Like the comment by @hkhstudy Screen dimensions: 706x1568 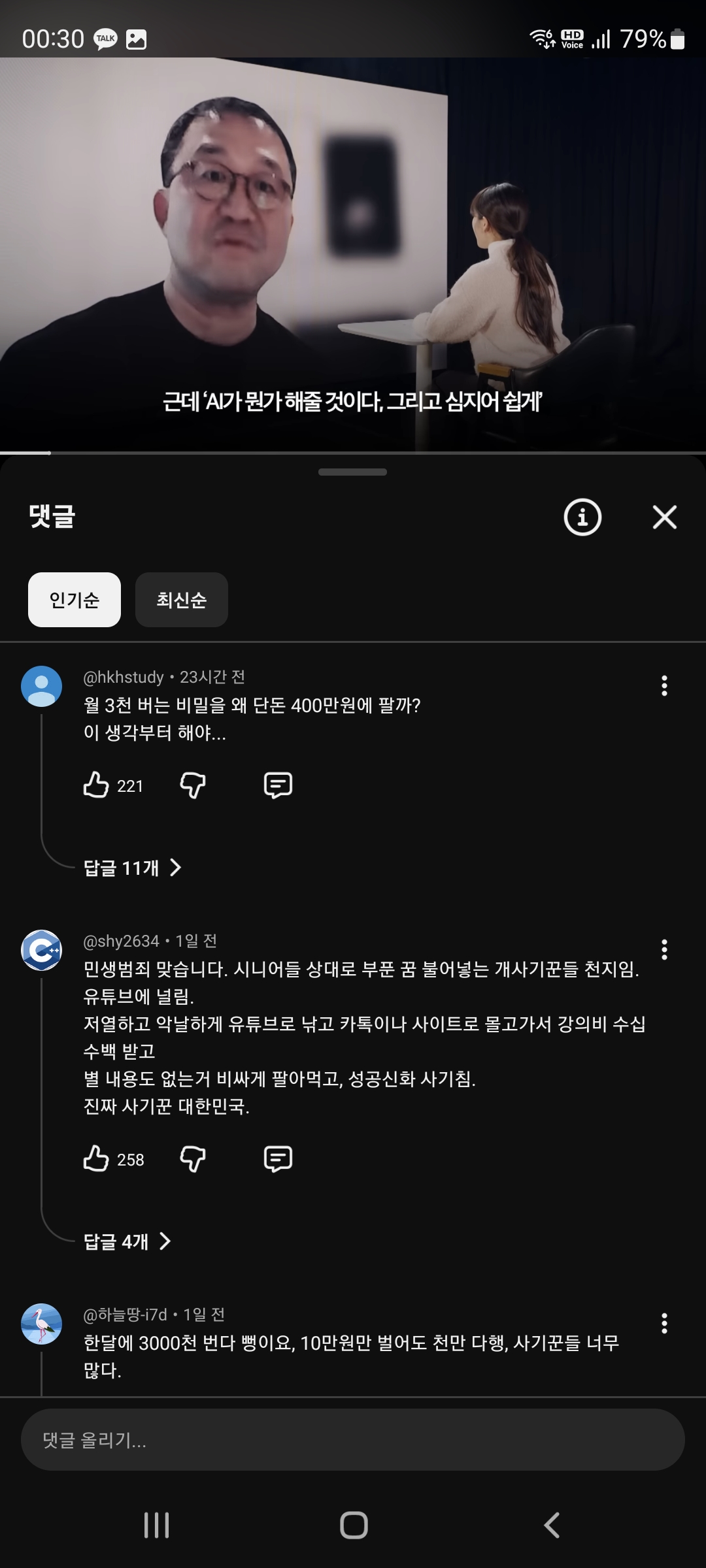coord(96,785)
